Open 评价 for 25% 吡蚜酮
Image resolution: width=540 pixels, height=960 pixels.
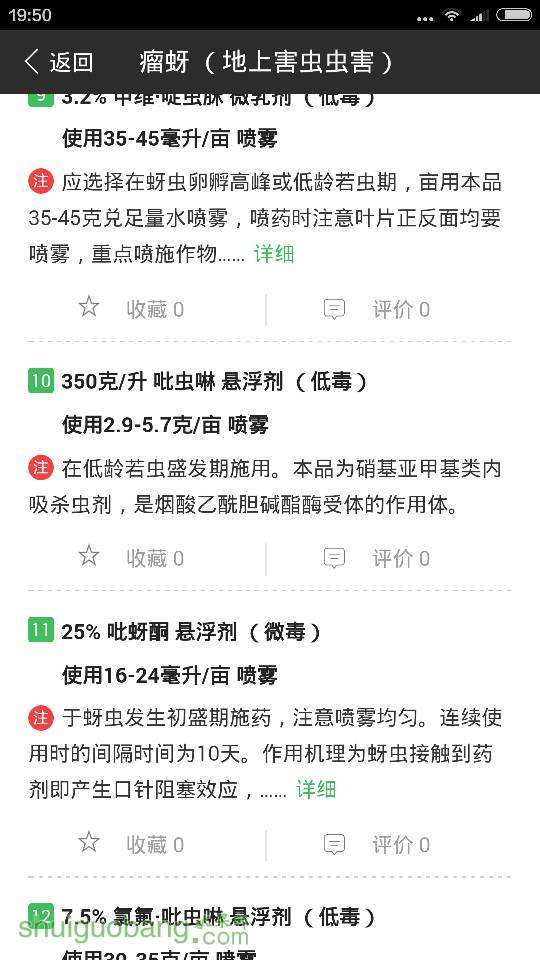(377, 844)
